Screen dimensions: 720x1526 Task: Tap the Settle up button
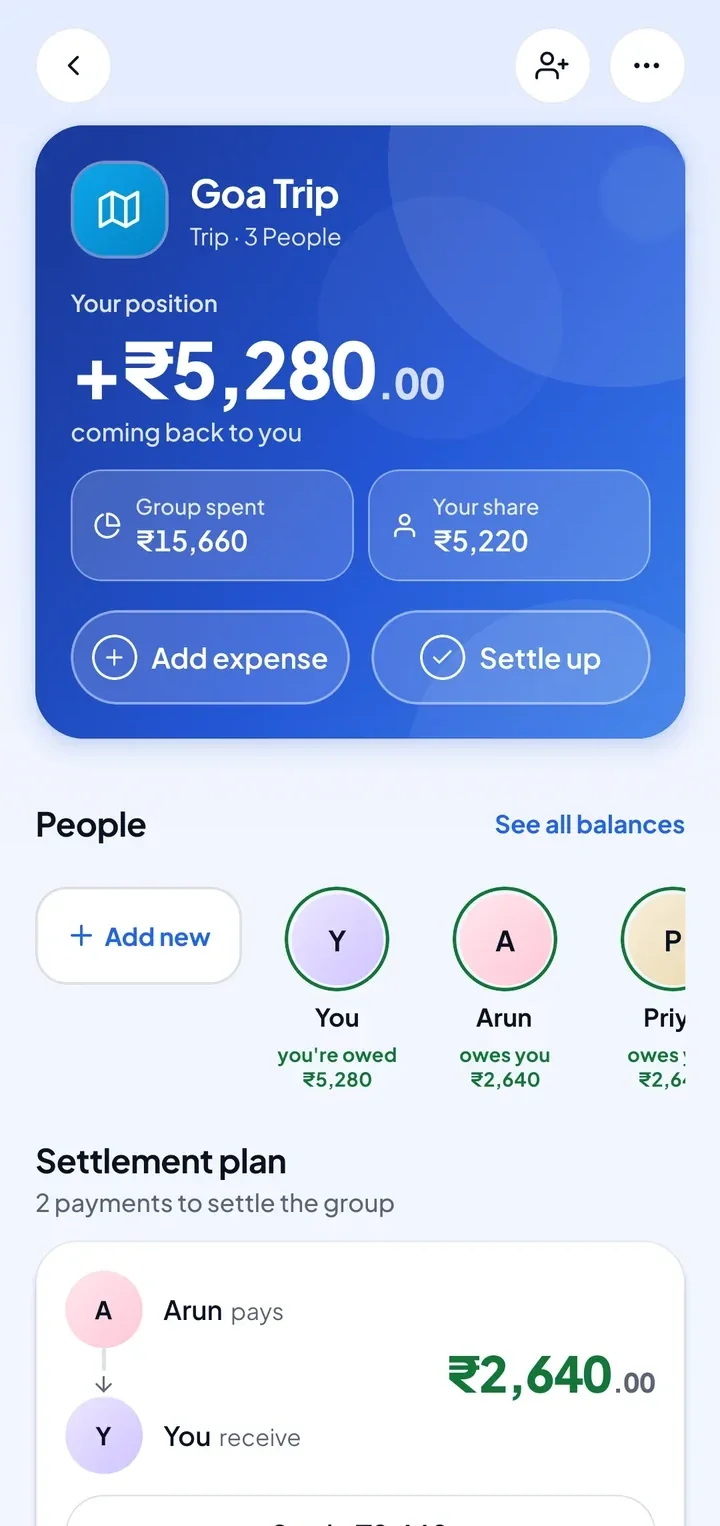point(511,658)
